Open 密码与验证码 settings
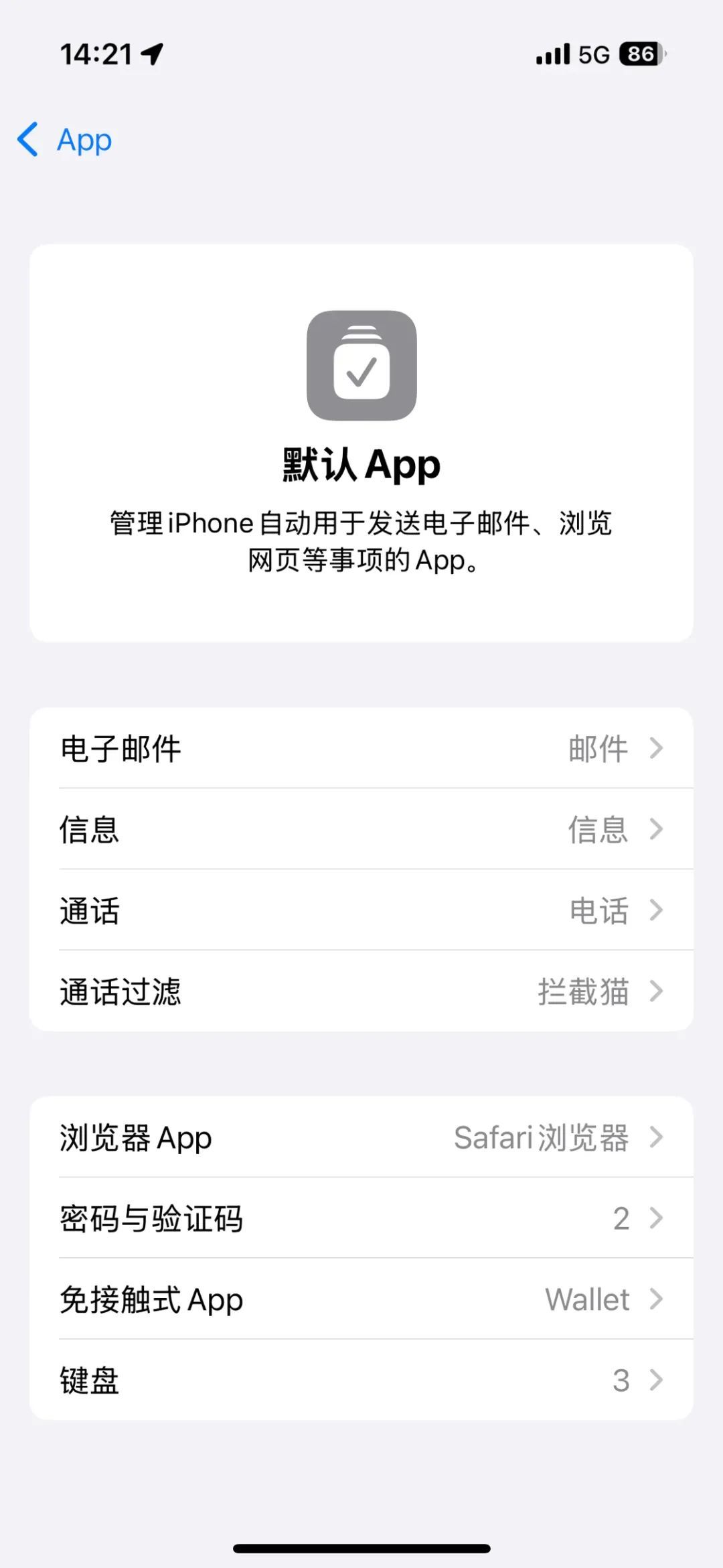 coord(361,1218)
